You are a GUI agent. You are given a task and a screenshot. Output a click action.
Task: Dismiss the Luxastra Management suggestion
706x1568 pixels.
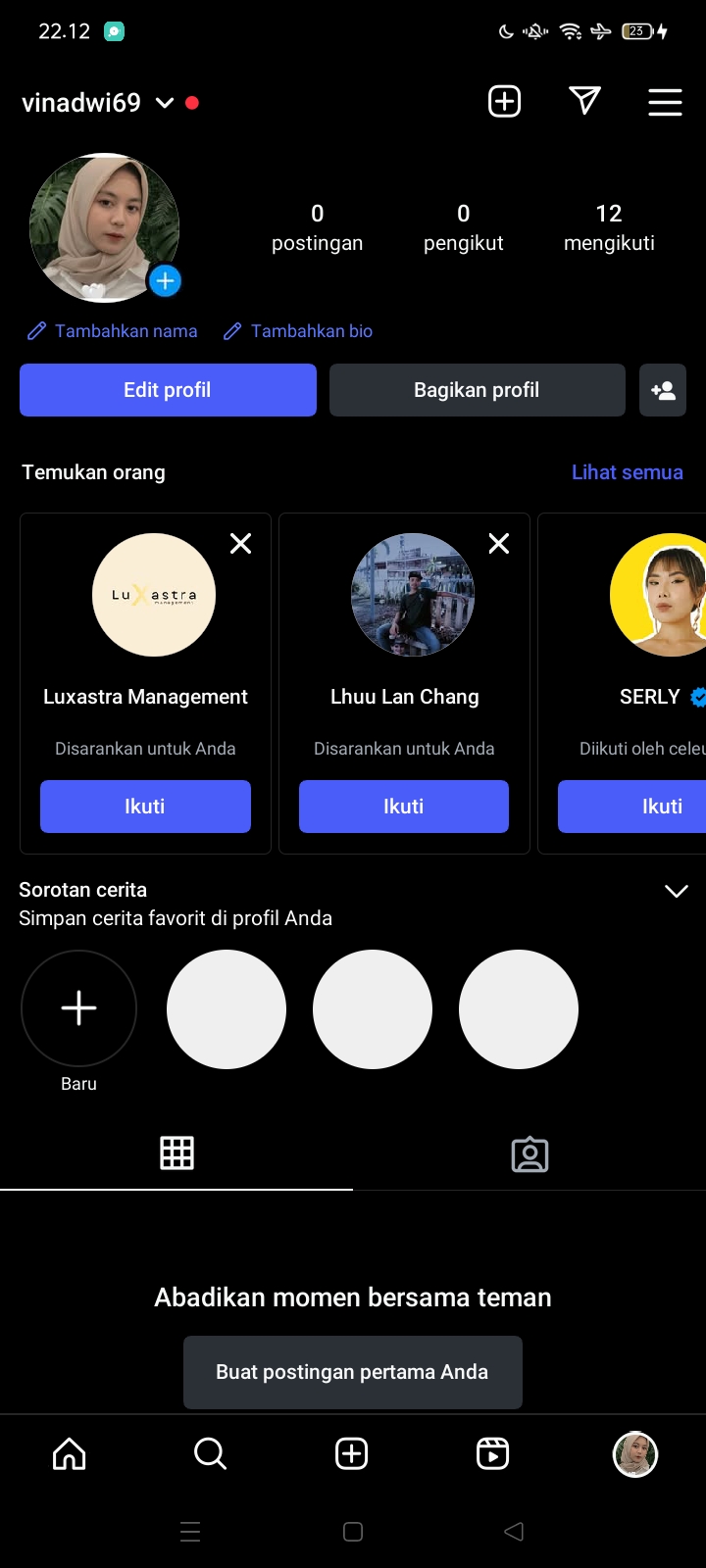click(x=240, y=544)
